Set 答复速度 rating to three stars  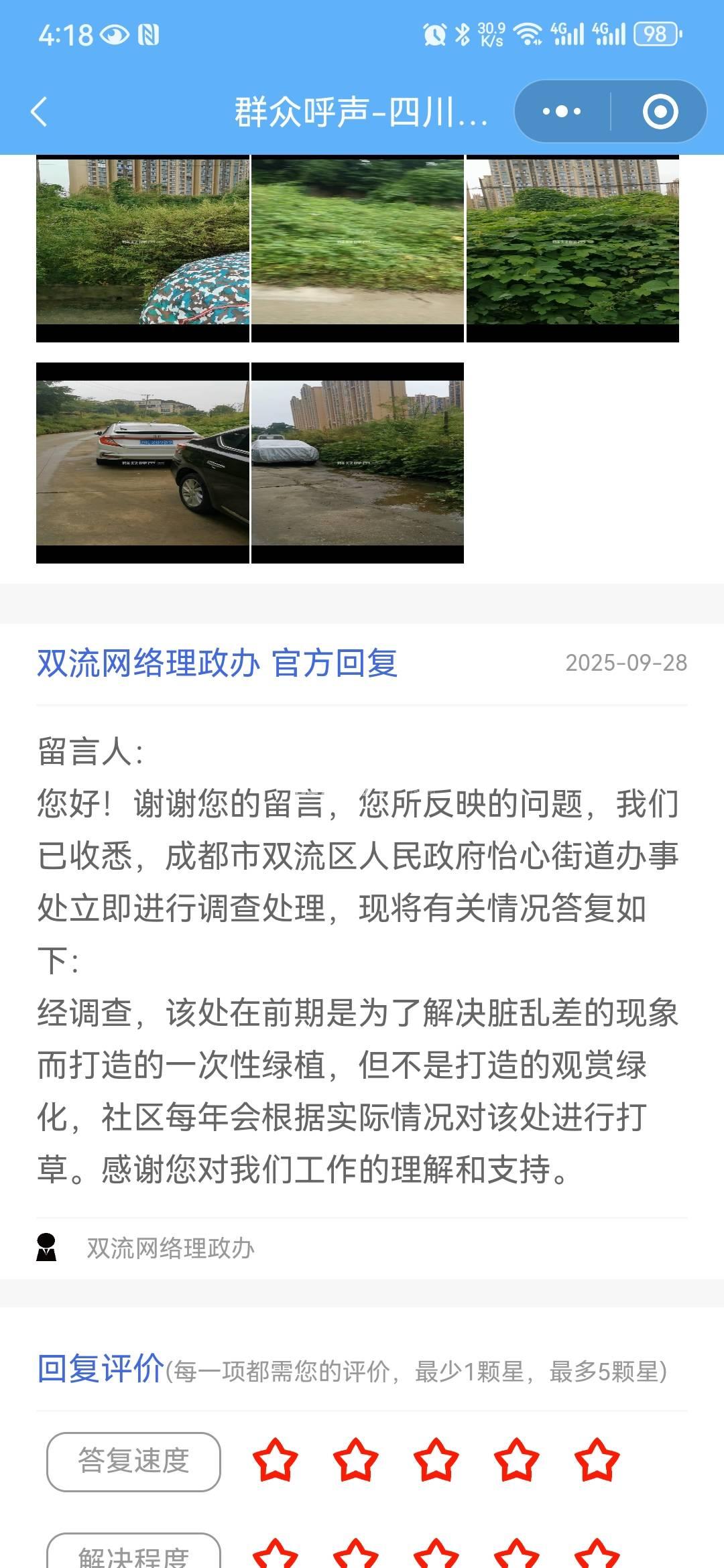click(436, 1461)
